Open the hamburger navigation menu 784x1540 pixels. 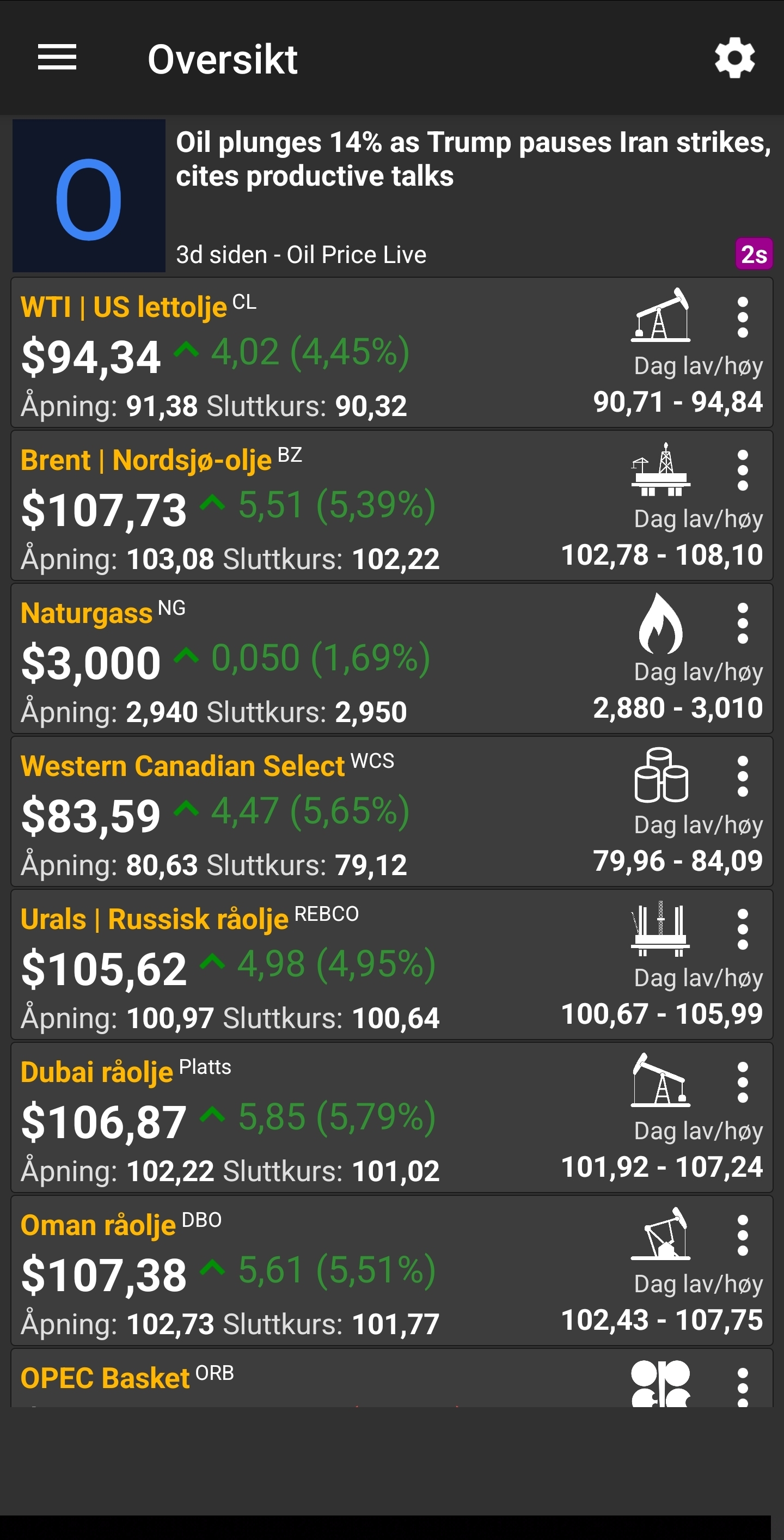point(57,57)
